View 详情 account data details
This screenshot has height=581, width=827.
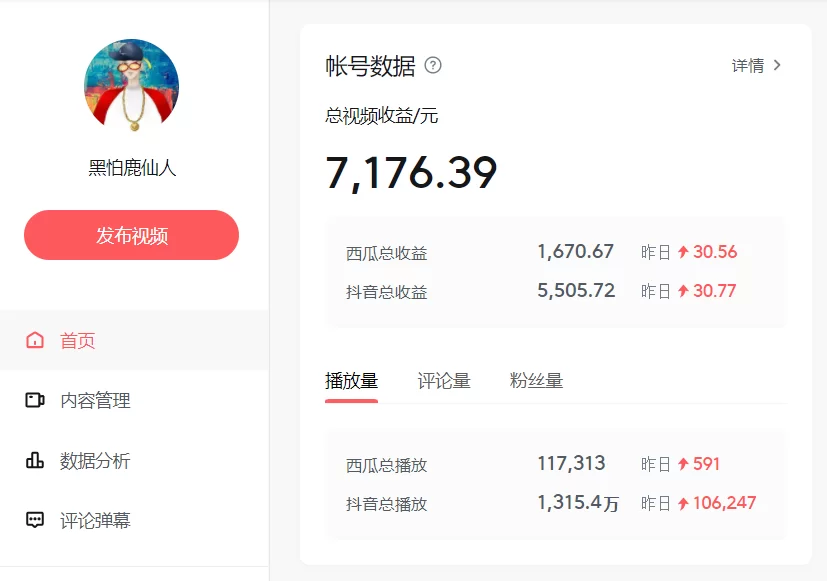[x=756, y=66]
